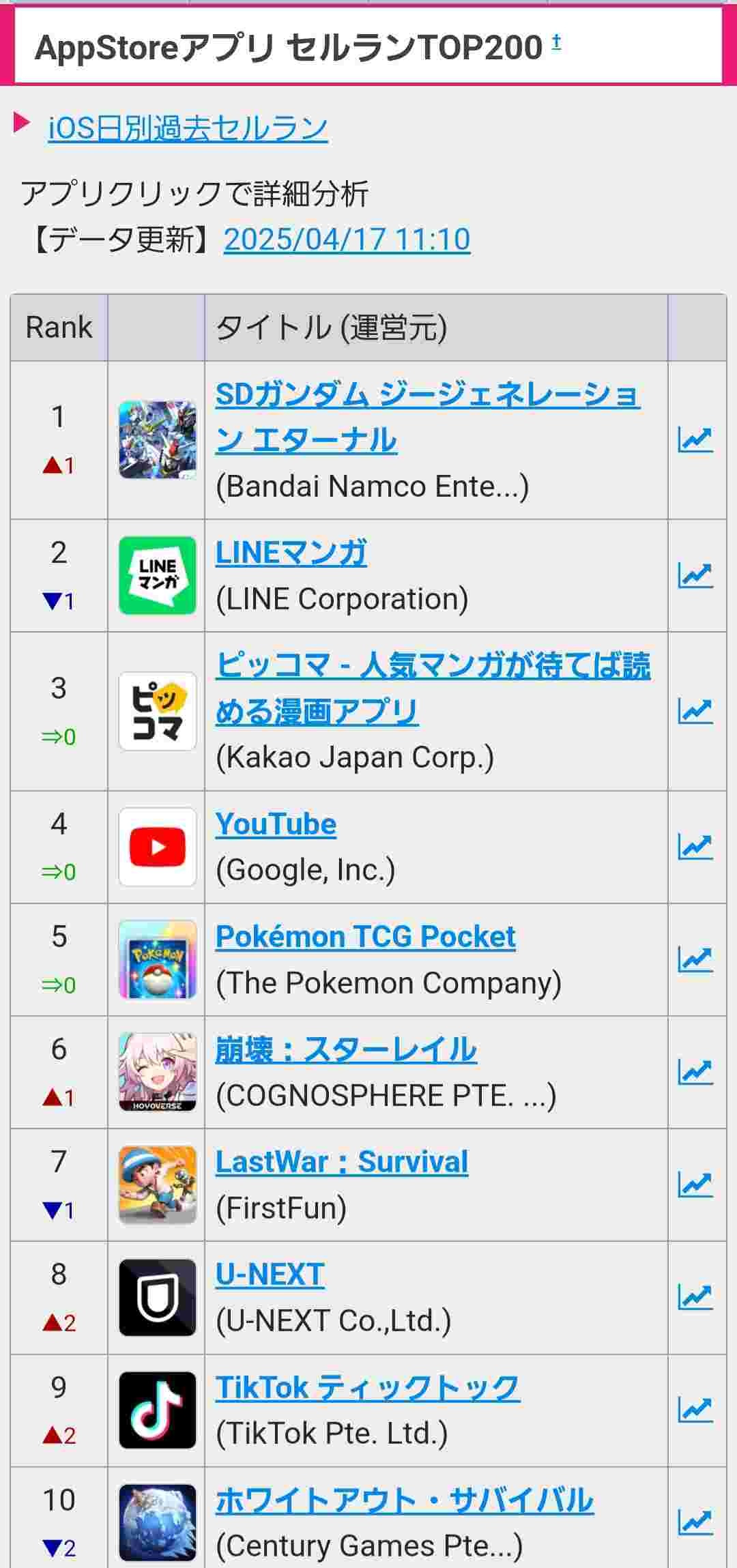Screen dimensions: 737x1568
Task: View the trend chart icon for U-NEXT
Action: coord(695,1297)
